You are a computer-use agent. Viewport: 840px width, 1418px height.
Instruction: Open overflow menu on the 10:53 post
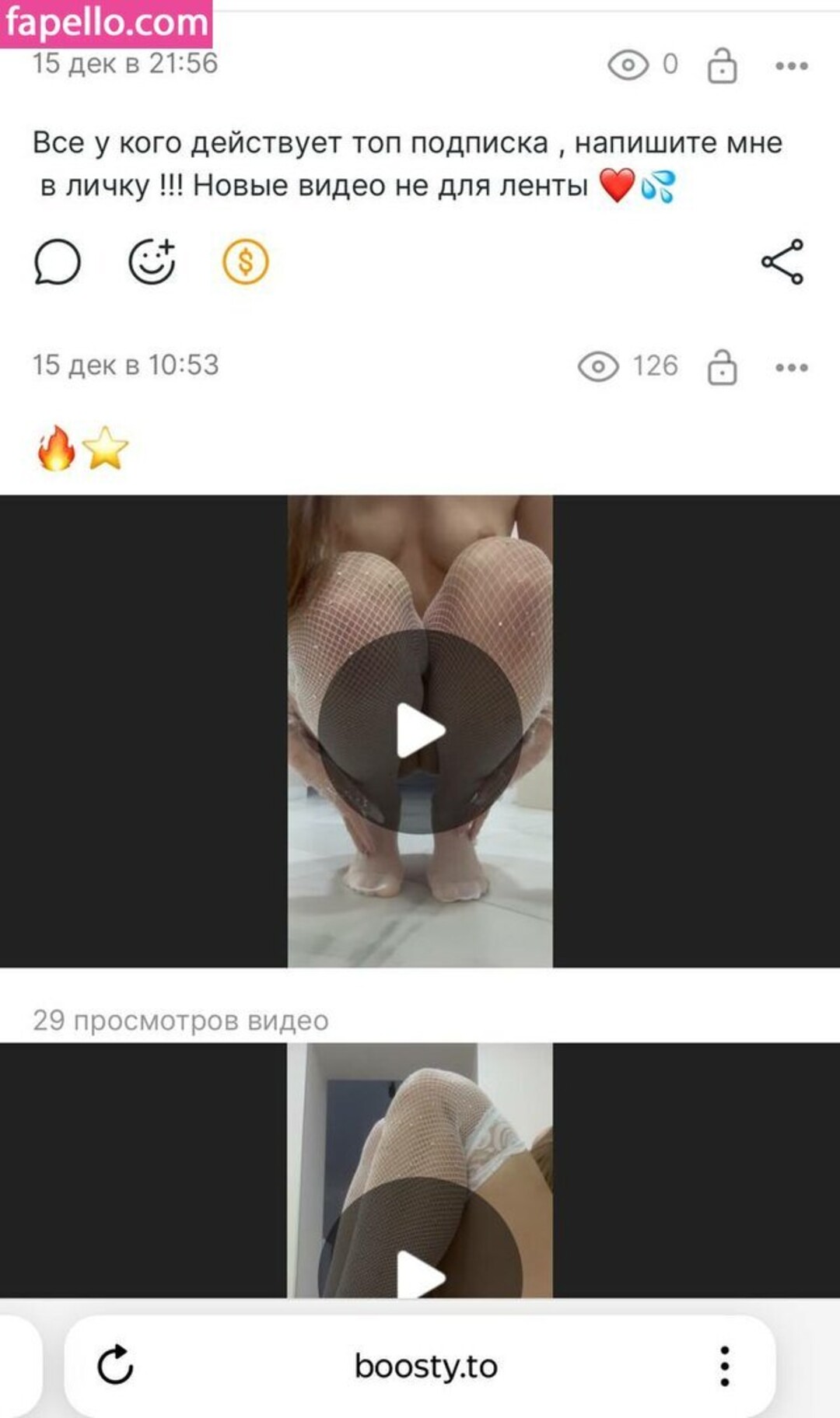pyautogui.click(x=791, y=367)
